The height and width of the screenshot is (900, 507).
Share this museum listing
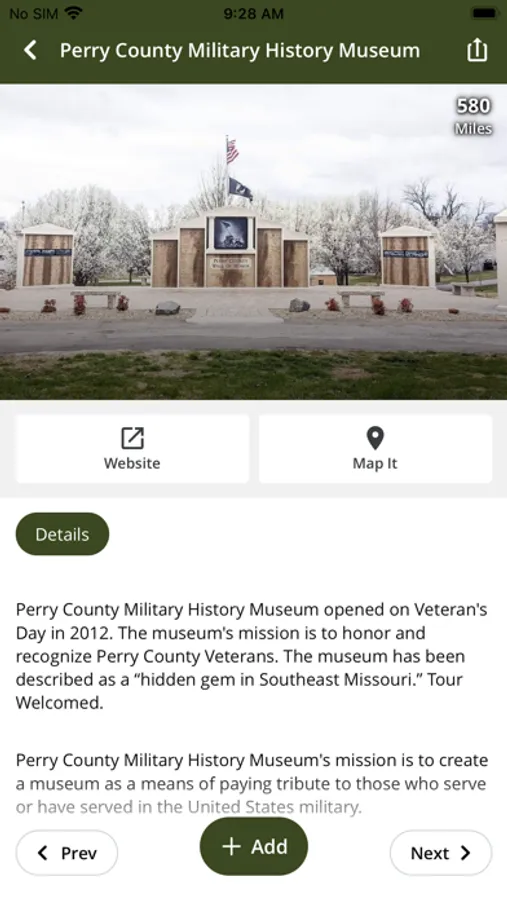click(x=477, y=50)
